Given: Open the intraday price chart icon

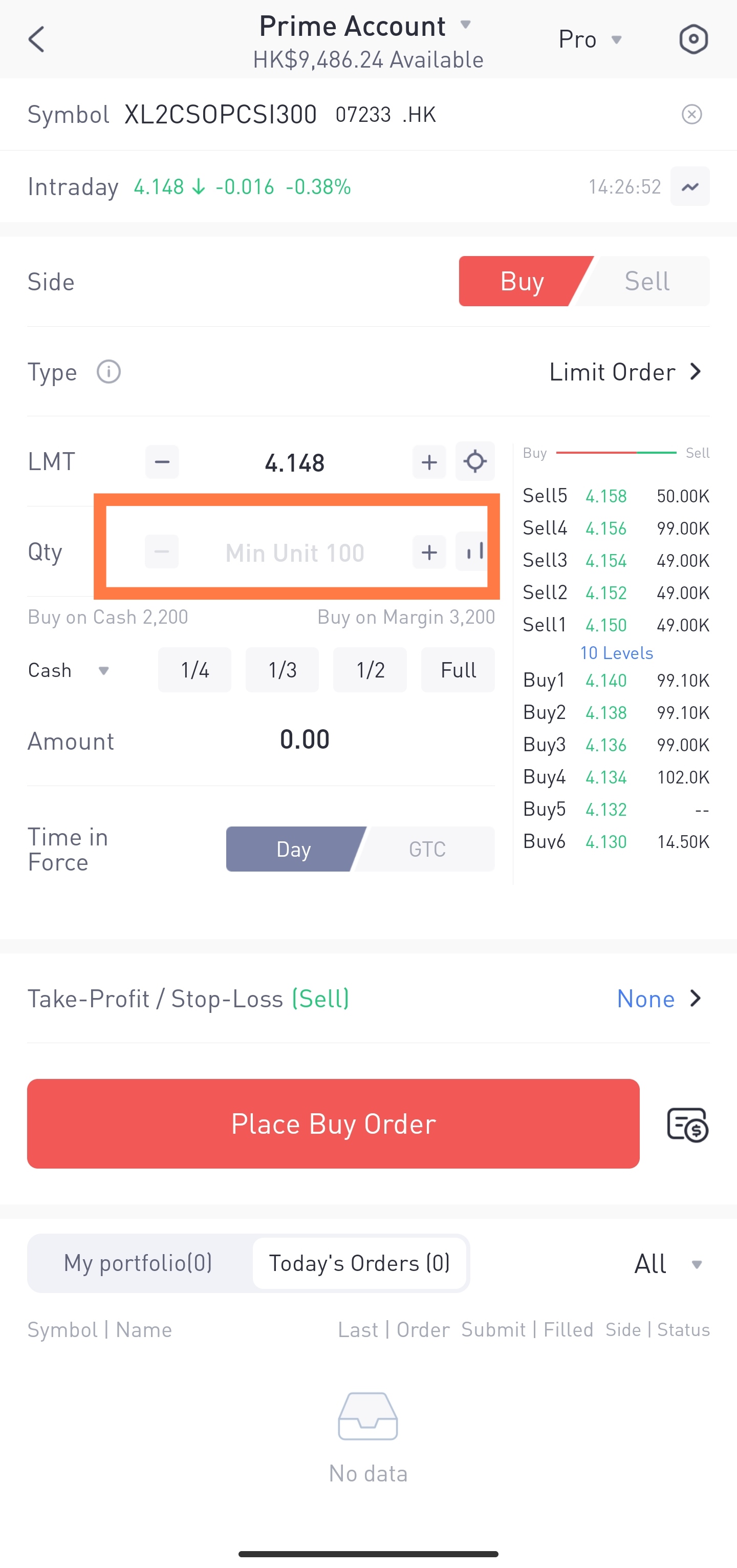Looking at the screenshot, I should [689, 186].
